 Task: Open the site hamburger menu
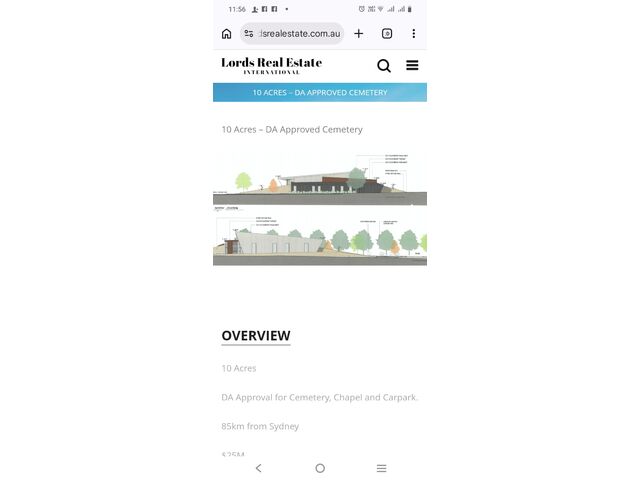pyautogui.click(x=412, y=66)
